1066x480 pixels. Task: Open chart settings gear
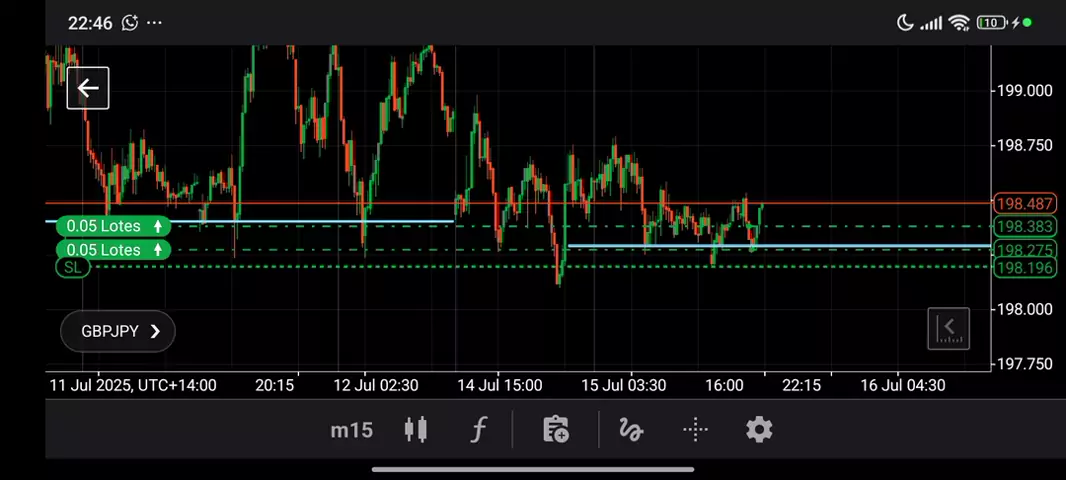point(759,430)
